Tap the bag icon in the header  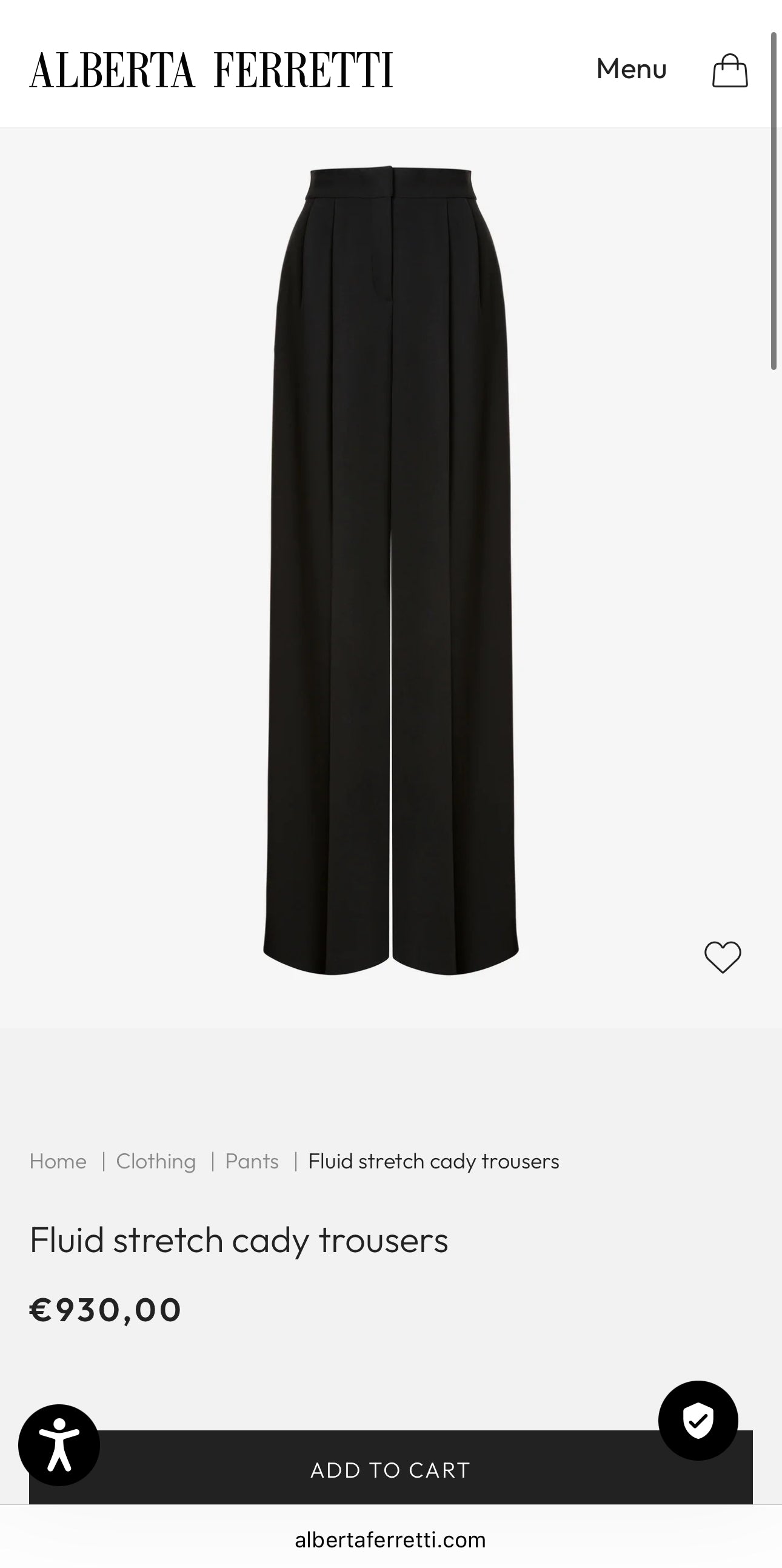pyautogui.click(x=730, y=70)
